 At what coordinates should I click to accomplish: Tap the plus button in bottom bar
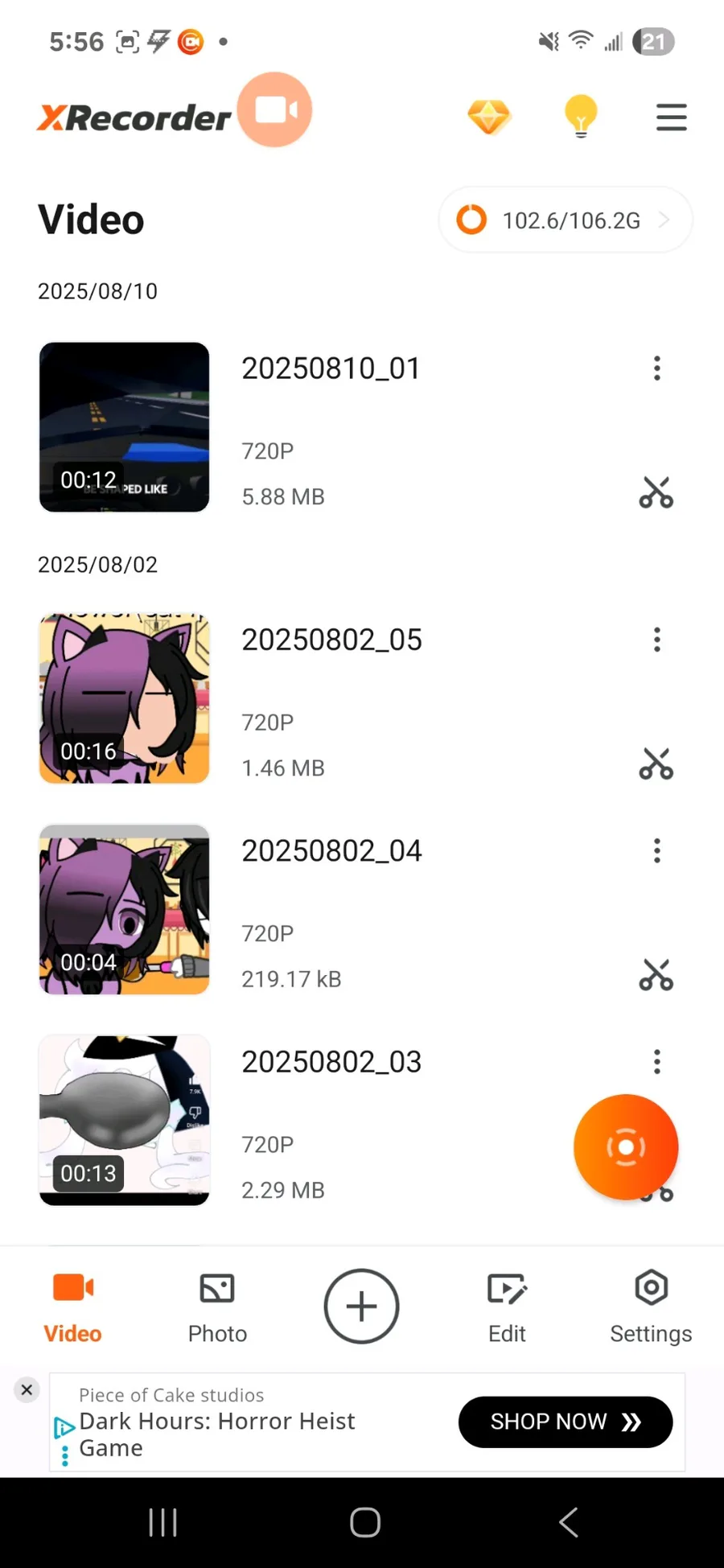[361, 1307]
